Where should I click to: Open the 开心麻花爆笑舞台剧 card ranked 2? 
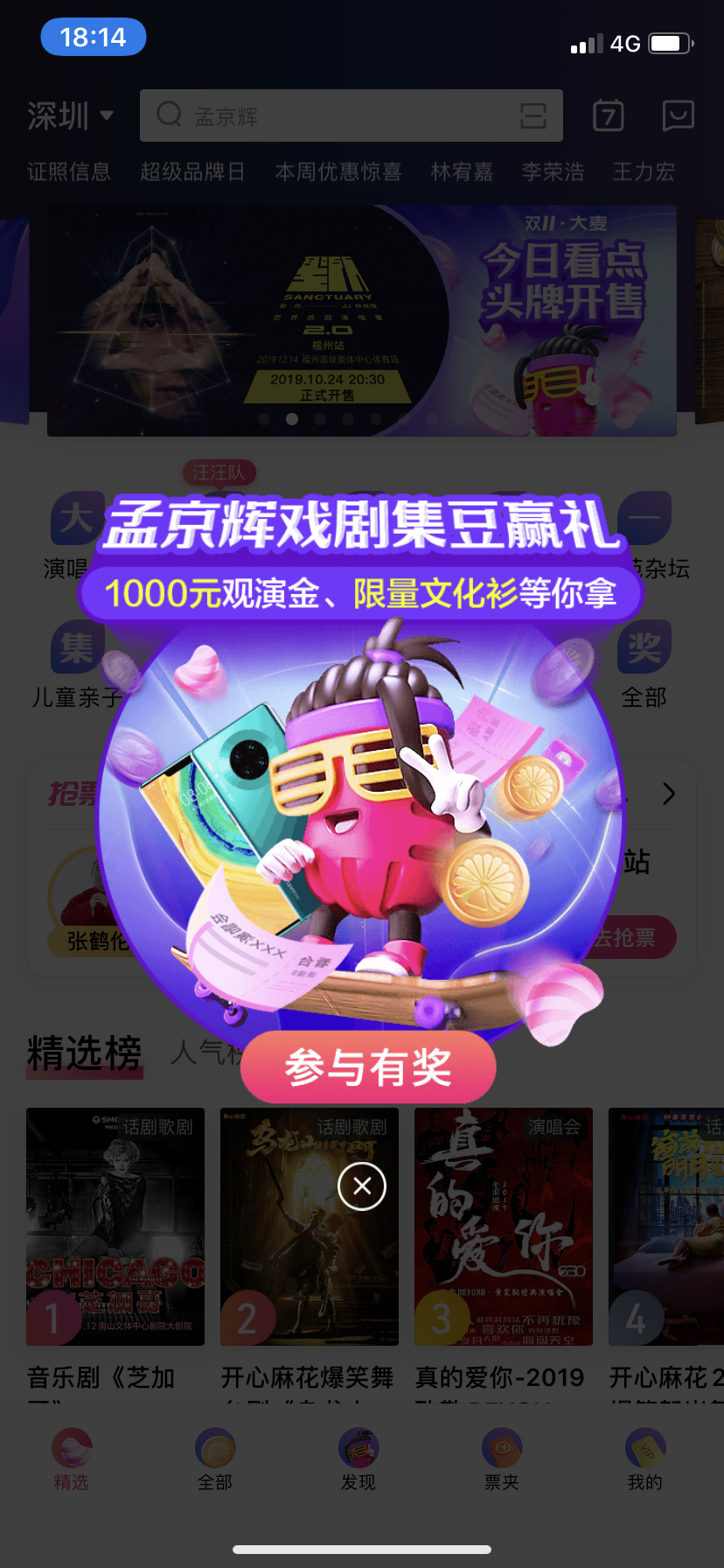pos(310,1227)
